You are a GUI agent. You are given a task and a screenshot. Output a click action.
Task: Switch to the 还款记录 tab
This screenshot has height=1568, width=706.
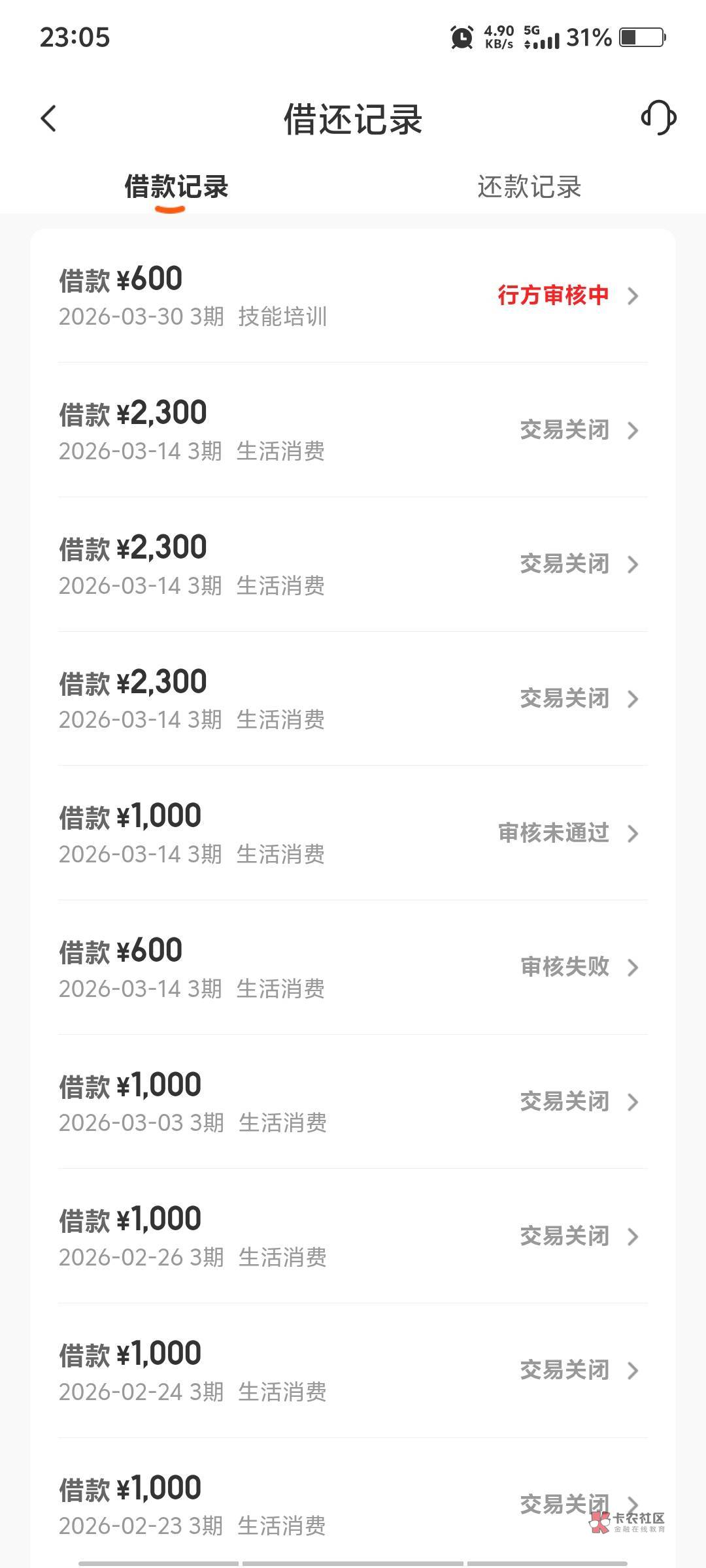[529, 187]
